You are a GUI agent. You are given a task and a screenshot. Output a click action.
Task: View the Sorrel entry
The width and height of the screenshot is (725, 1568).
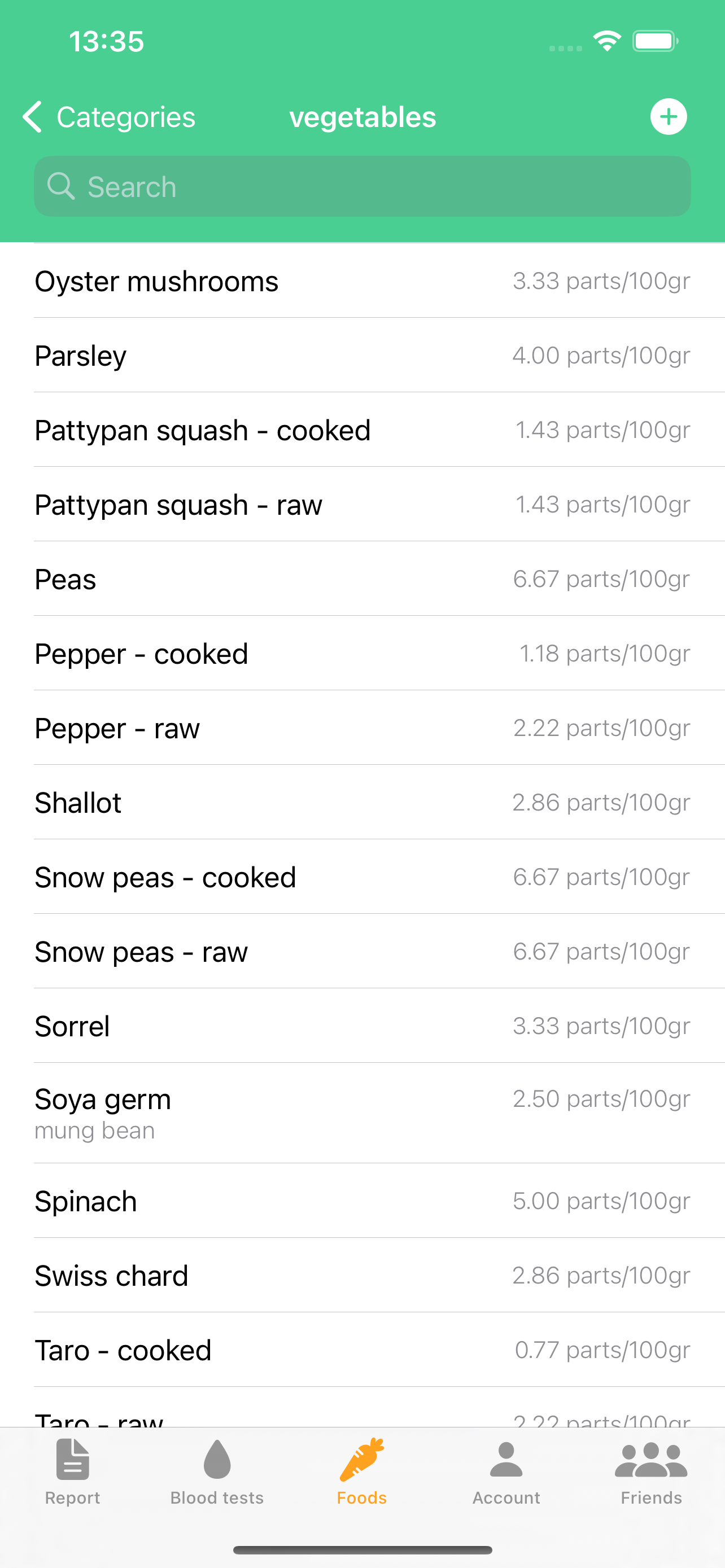pos(362,1026)
